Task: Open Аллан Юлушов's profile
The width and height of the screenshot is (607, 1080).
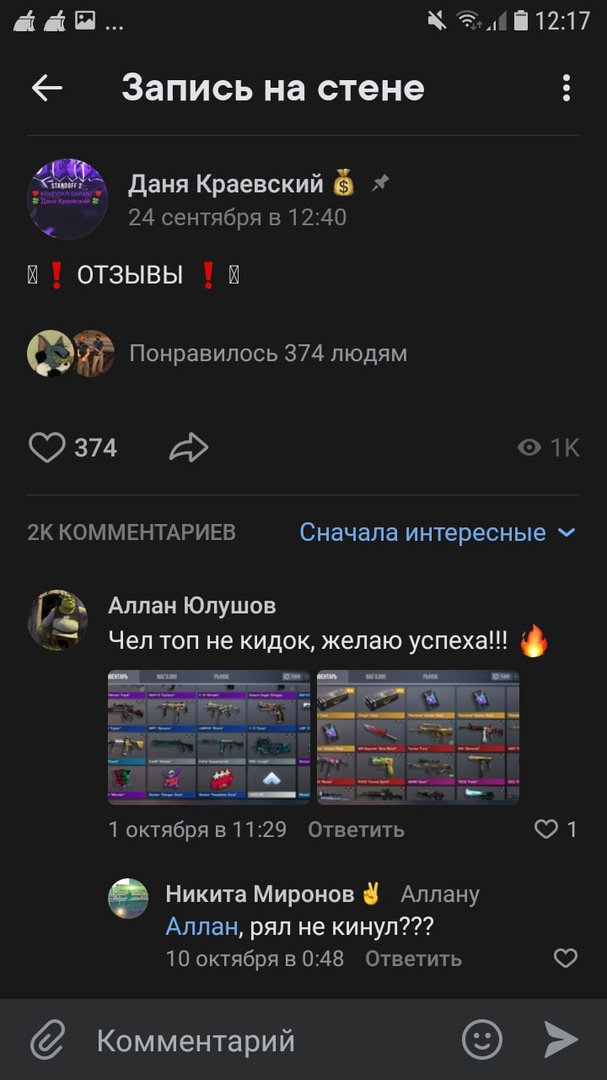Action: [192, 605]
